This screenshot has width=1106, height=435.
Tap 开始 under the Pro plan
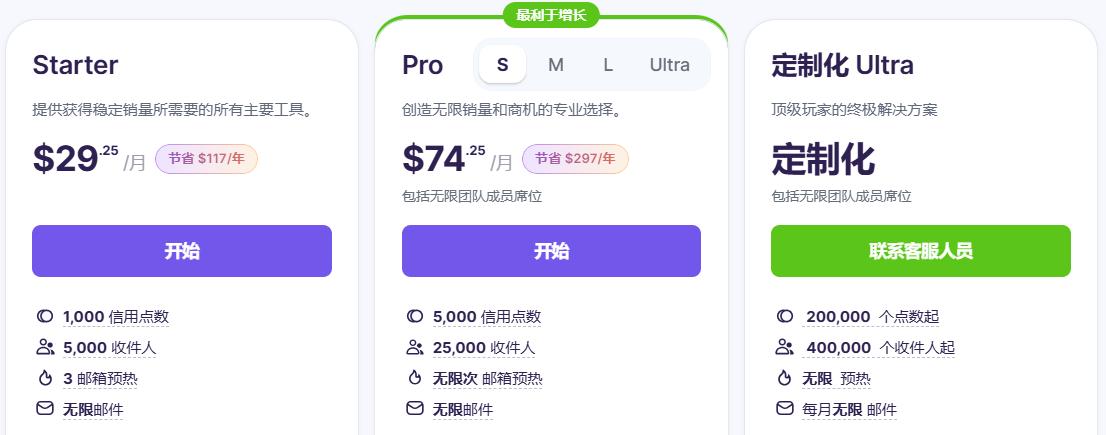click(x=551, y=251)
